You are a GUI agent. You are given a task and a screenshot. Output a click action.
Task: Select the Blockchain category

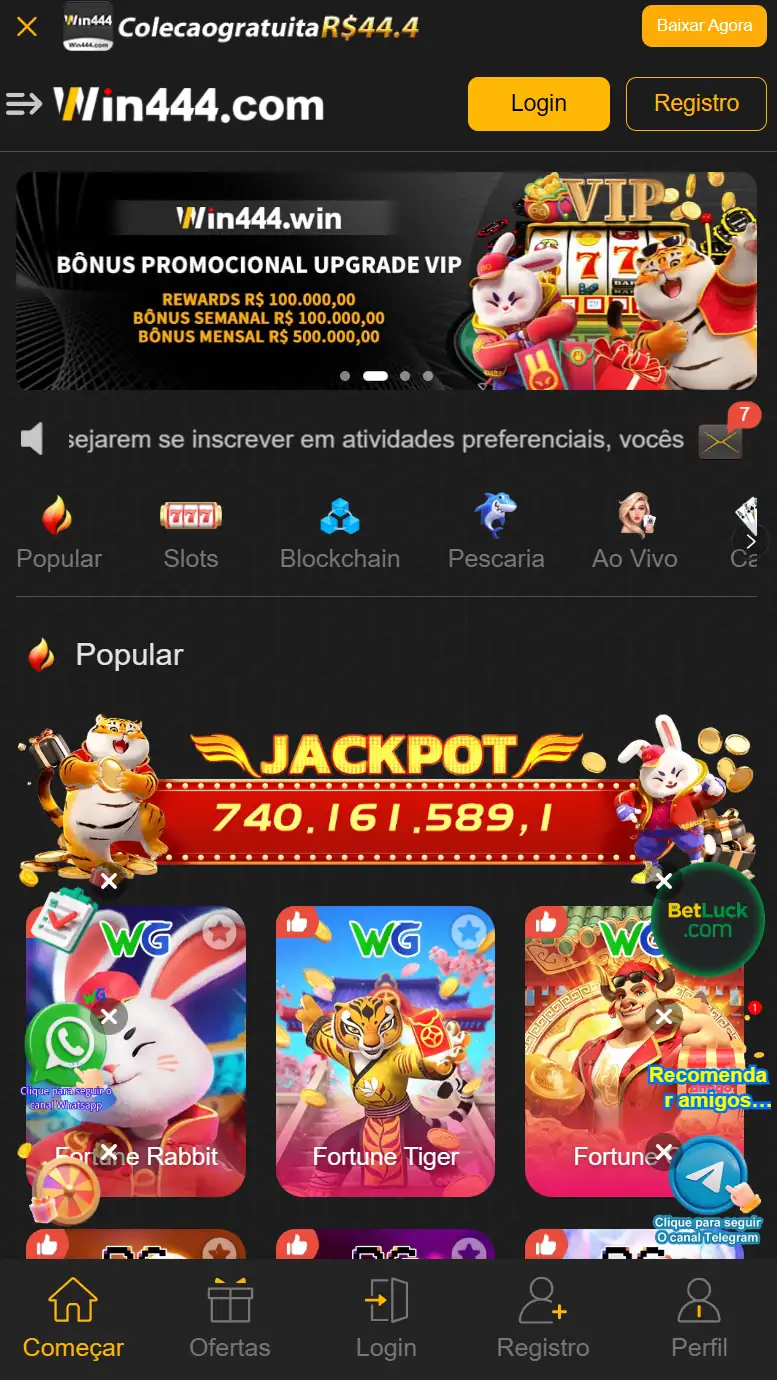[x=340, y=534]
